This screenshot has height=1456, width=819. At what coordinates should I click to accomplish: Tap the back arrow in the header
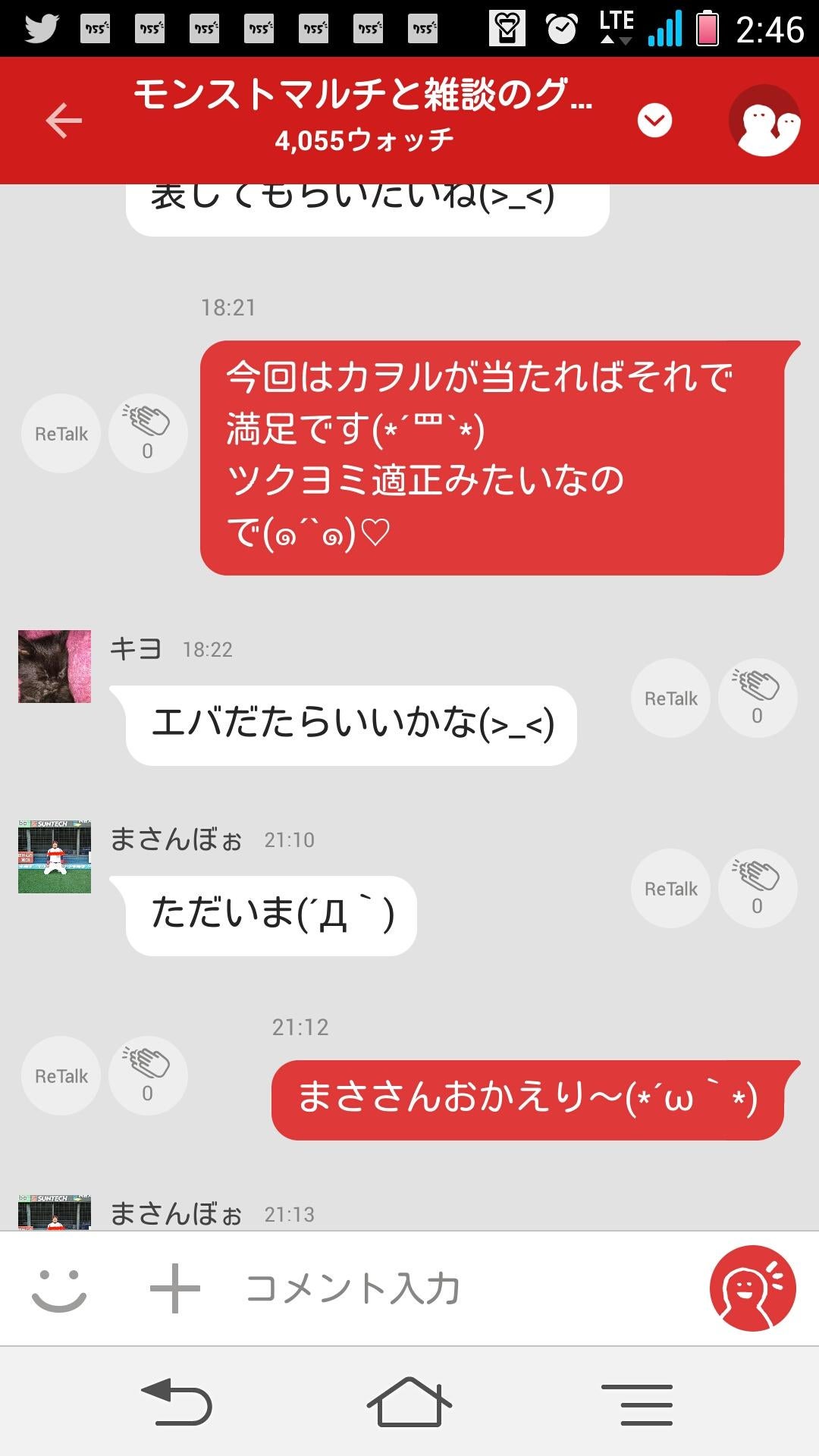[64, 120]
